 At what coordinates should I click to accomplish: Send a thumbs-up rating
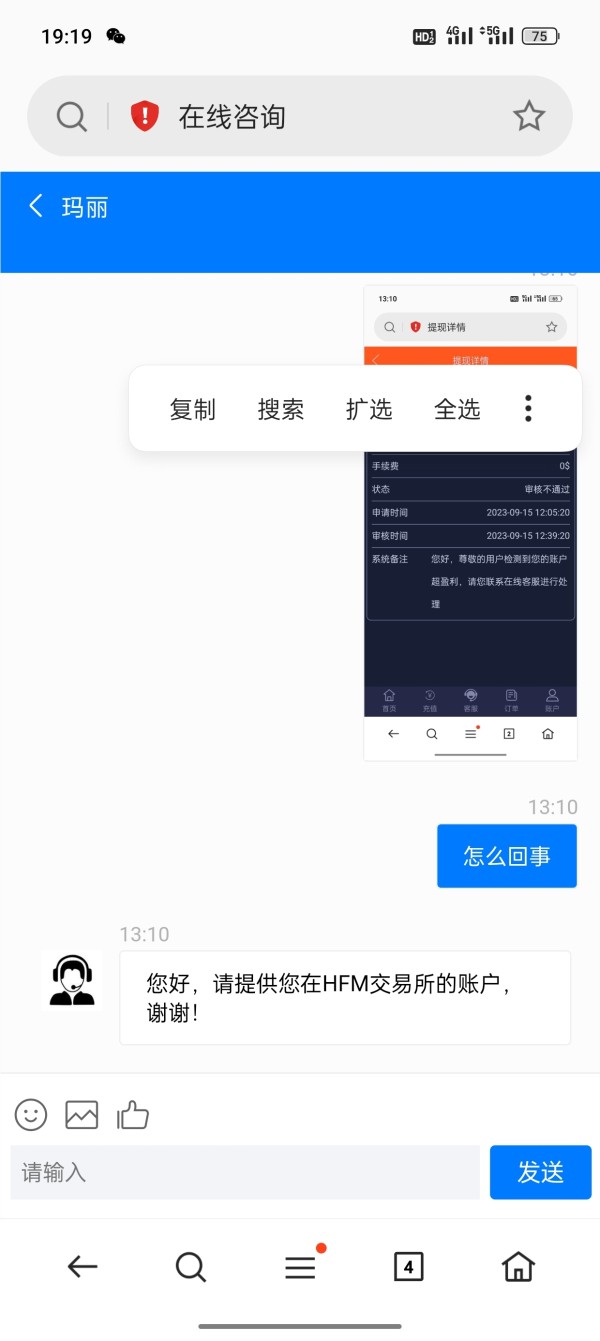click(x=133, y=1114)
